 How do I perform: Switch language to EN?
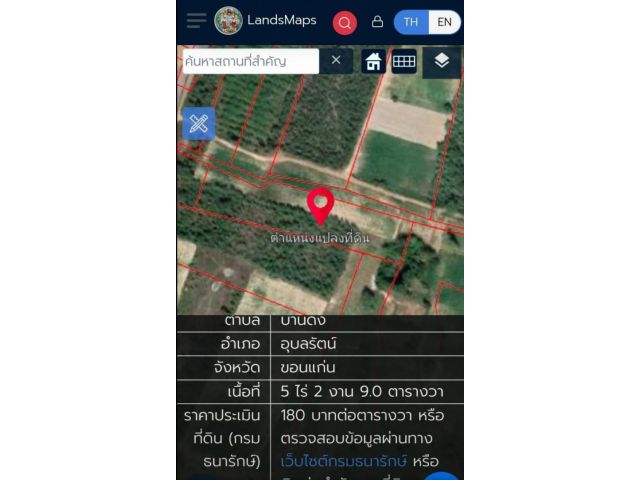(x=445, y=22)
